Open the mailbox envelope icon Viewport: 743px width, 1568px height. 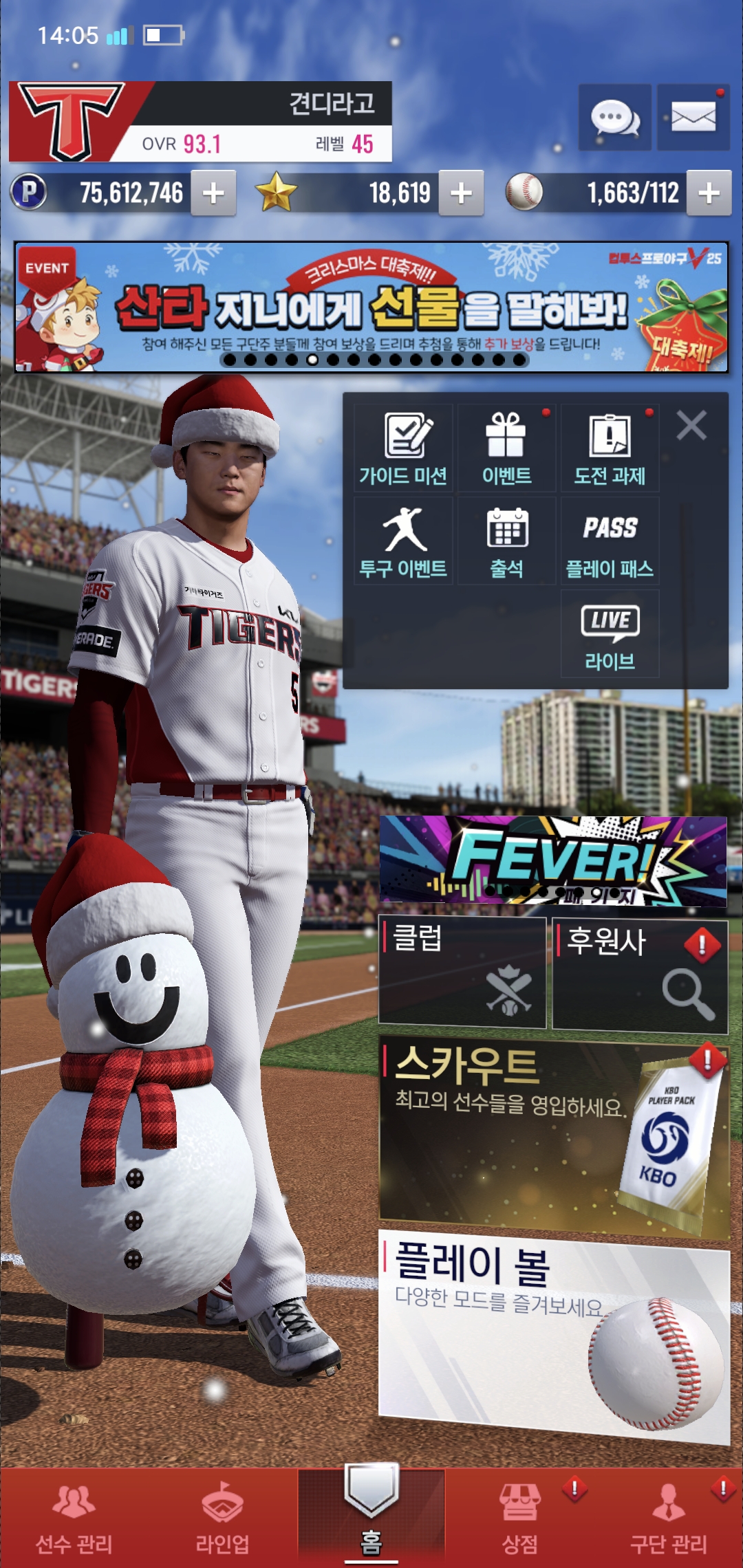[693, 118]
